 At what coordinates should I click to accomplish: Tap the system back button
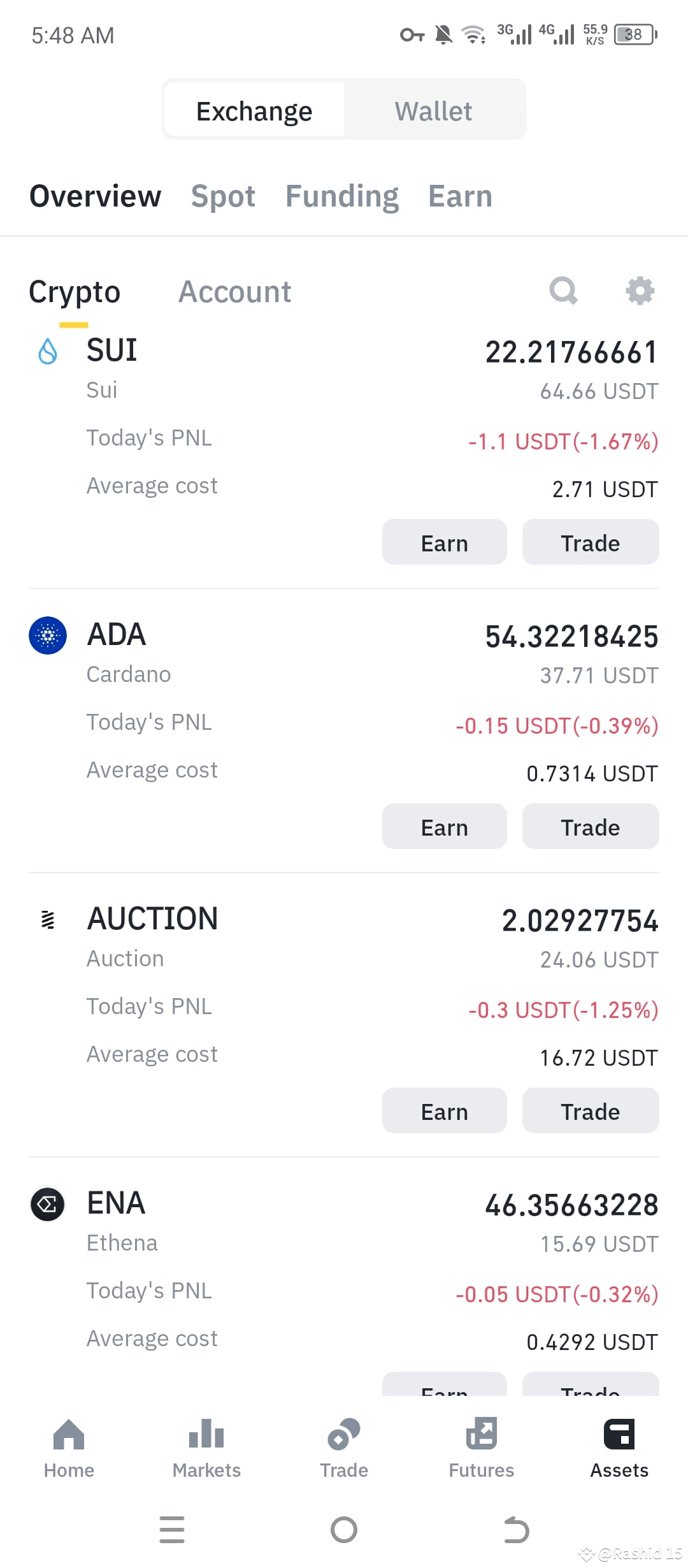click(x=516, y=1530)
